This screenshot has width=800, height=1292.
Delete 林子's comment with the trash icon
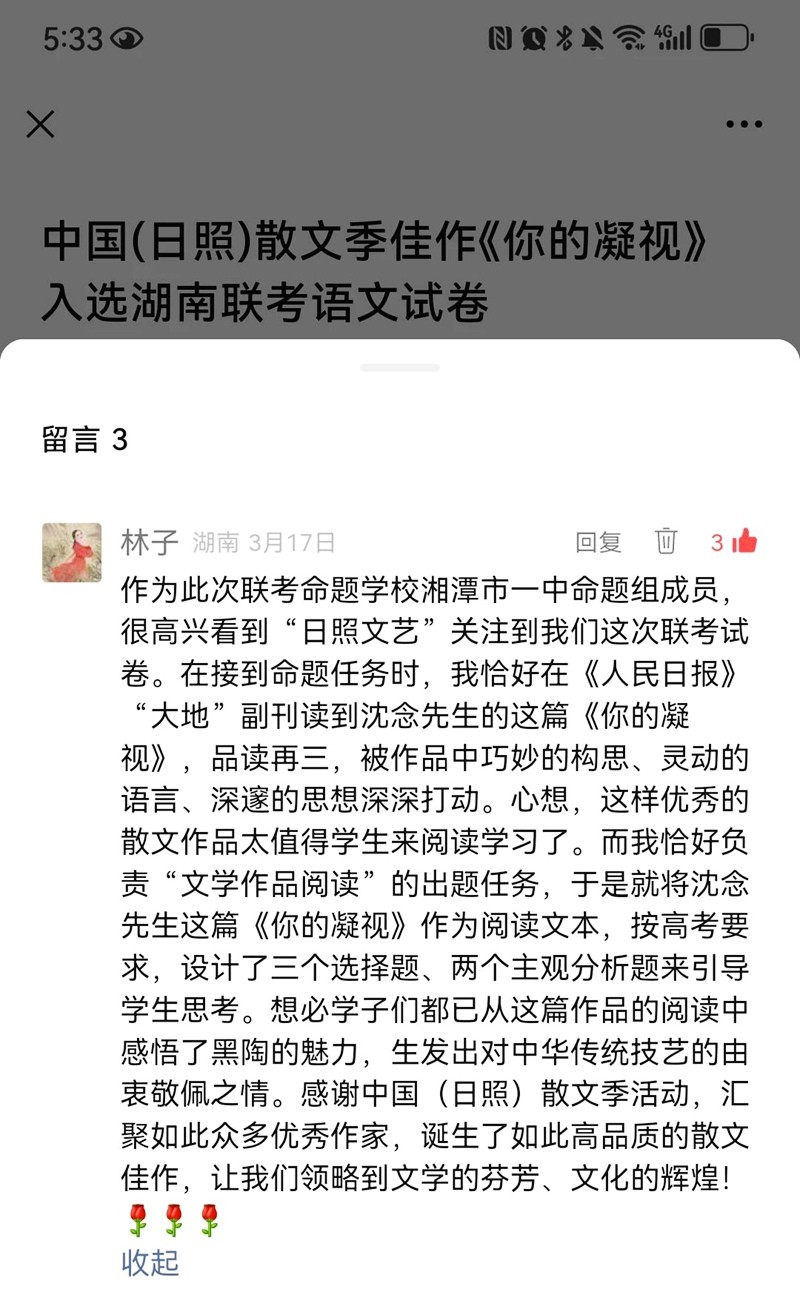pyautogui.click(x=666, y=541)
